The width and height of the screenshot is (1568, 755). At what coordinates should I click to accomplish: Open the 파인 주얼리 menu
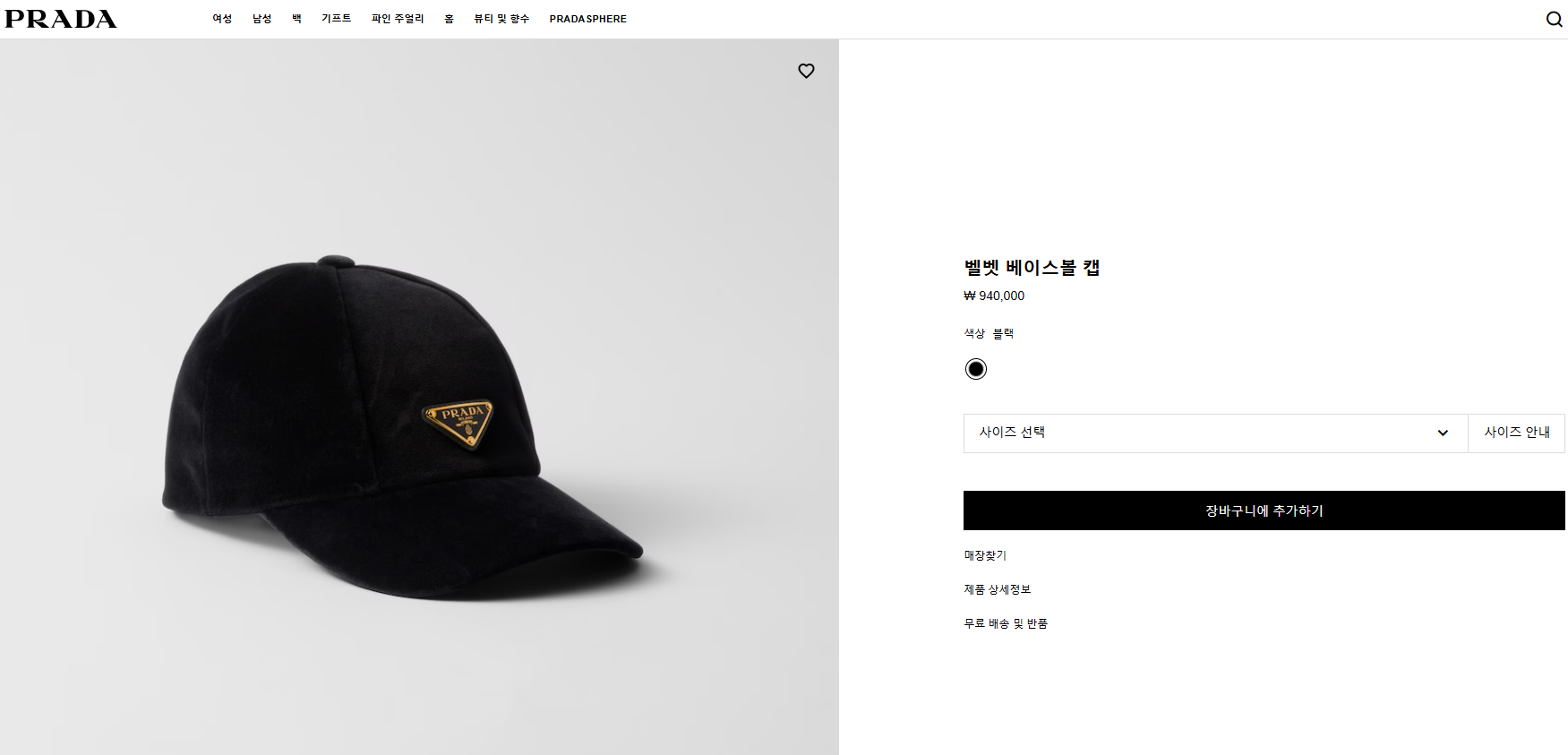(x=398, y=19)
